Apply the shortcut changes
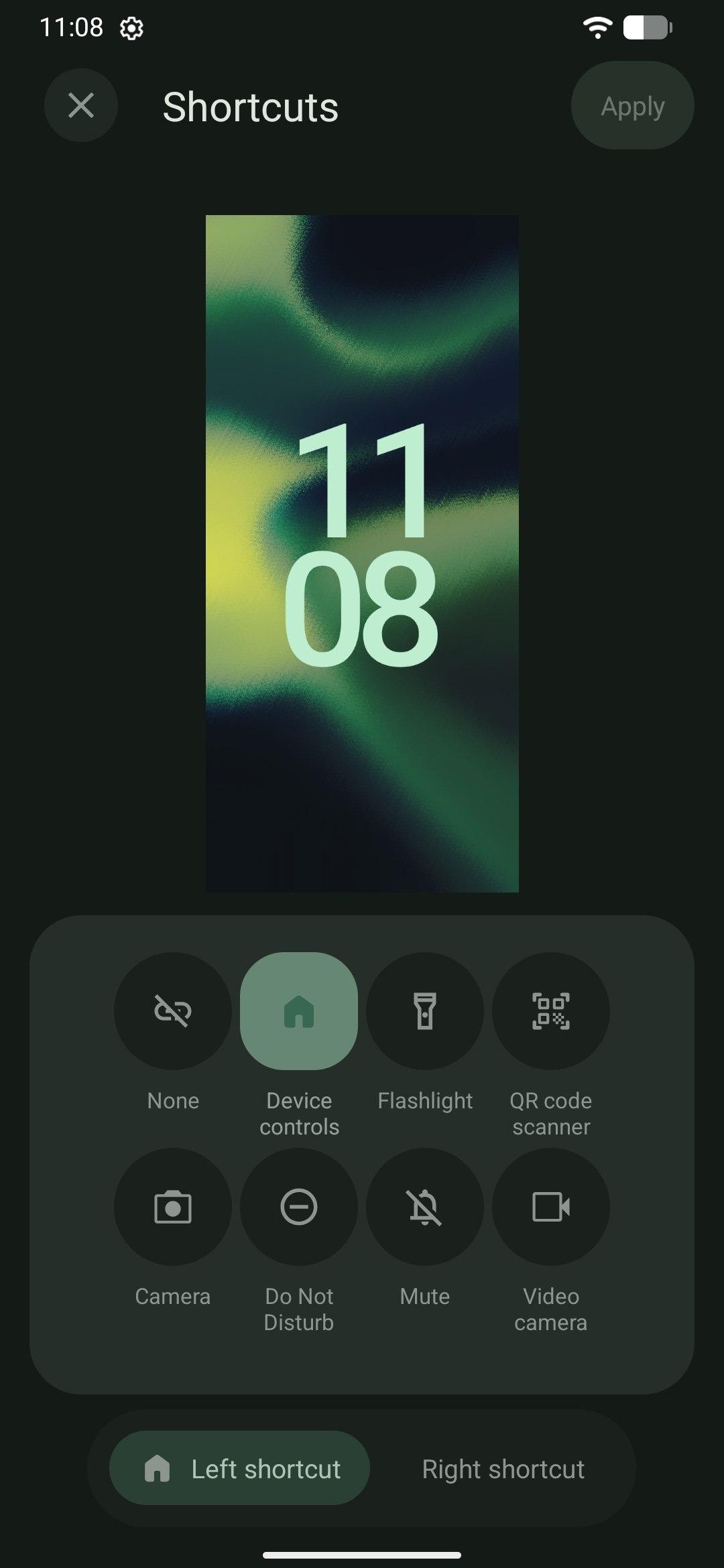Image resolution: width=724 pixels, height=1568 pixels. tap(632, 106)
